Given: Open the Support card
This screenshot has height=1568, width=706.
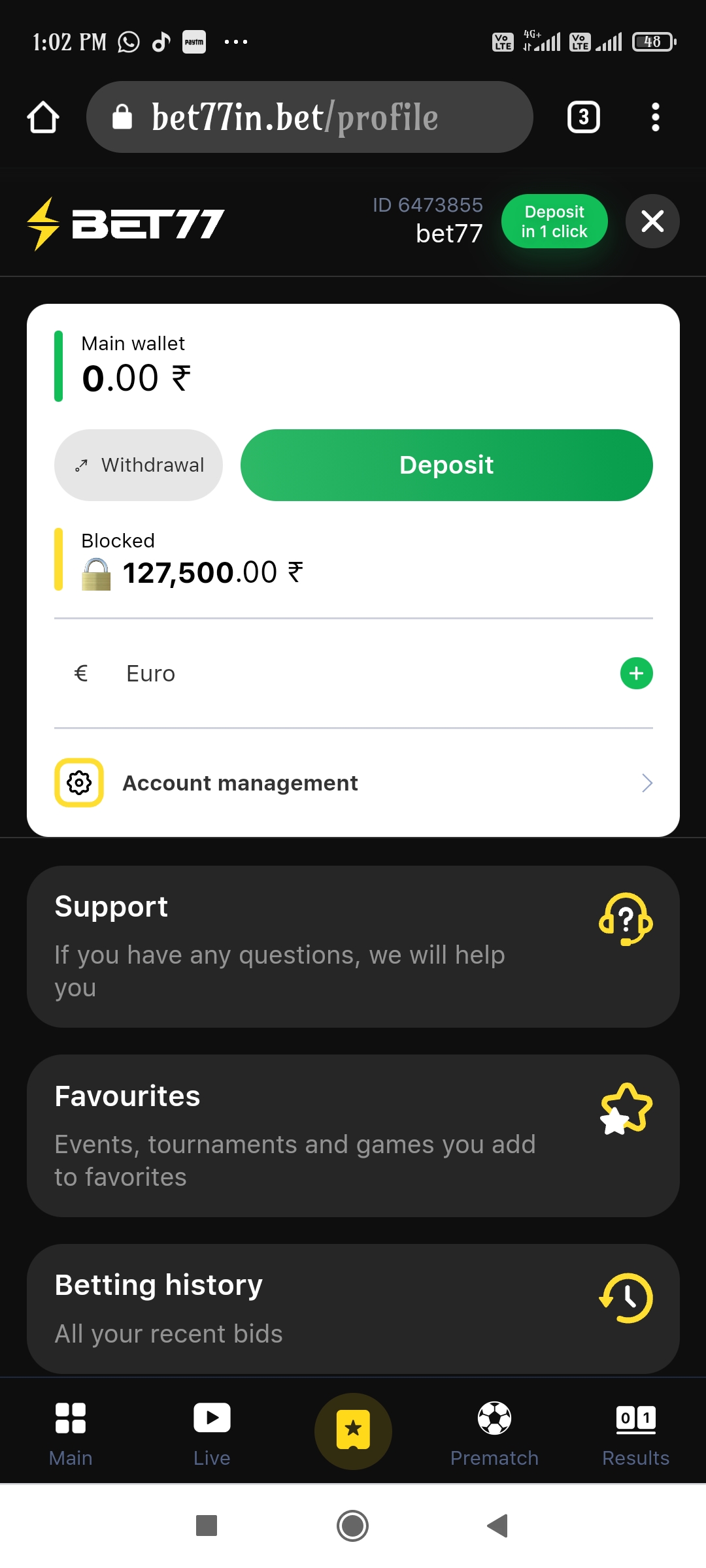Looking at the screenshot, I should (353, 946).
